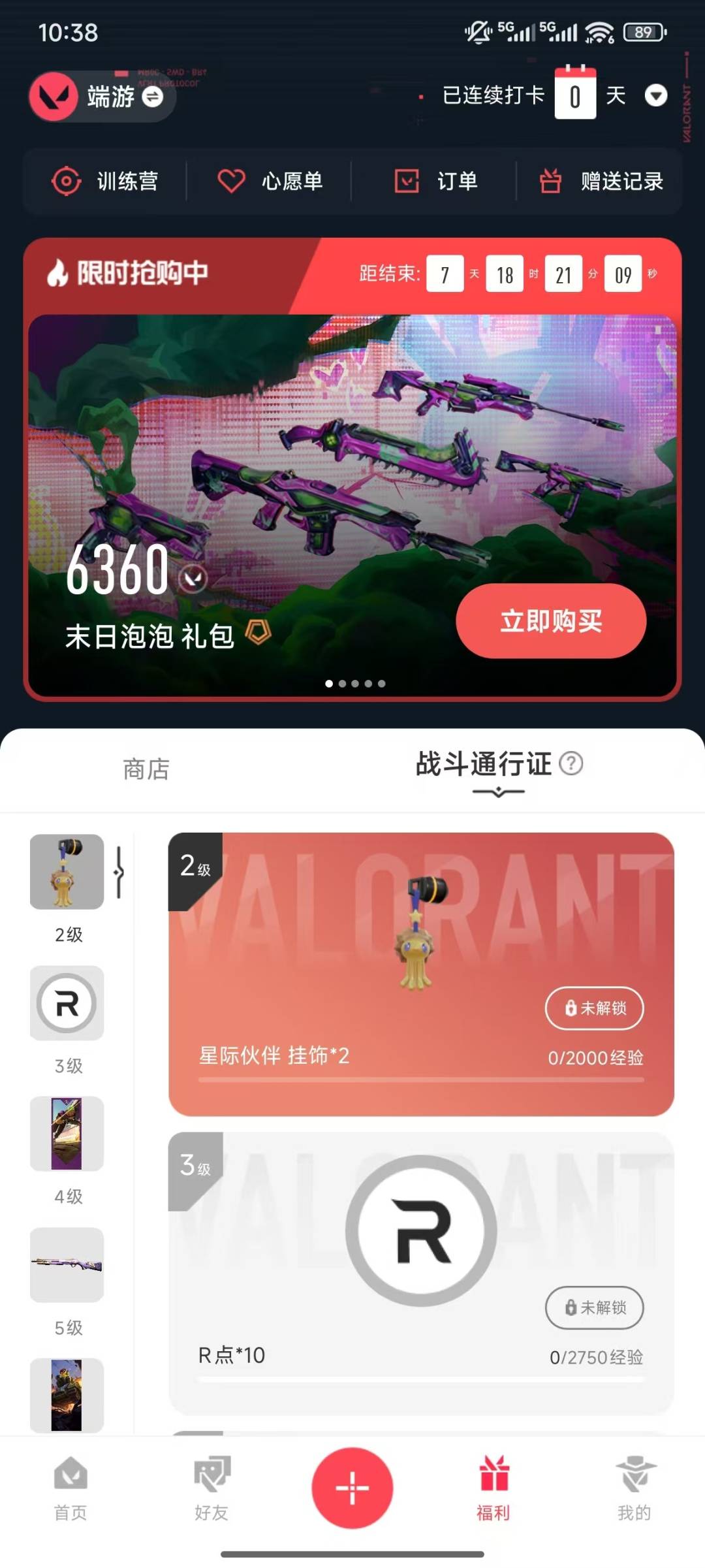Open 心愿单 wishlist
705x1568 pixels.
(270, 181)
